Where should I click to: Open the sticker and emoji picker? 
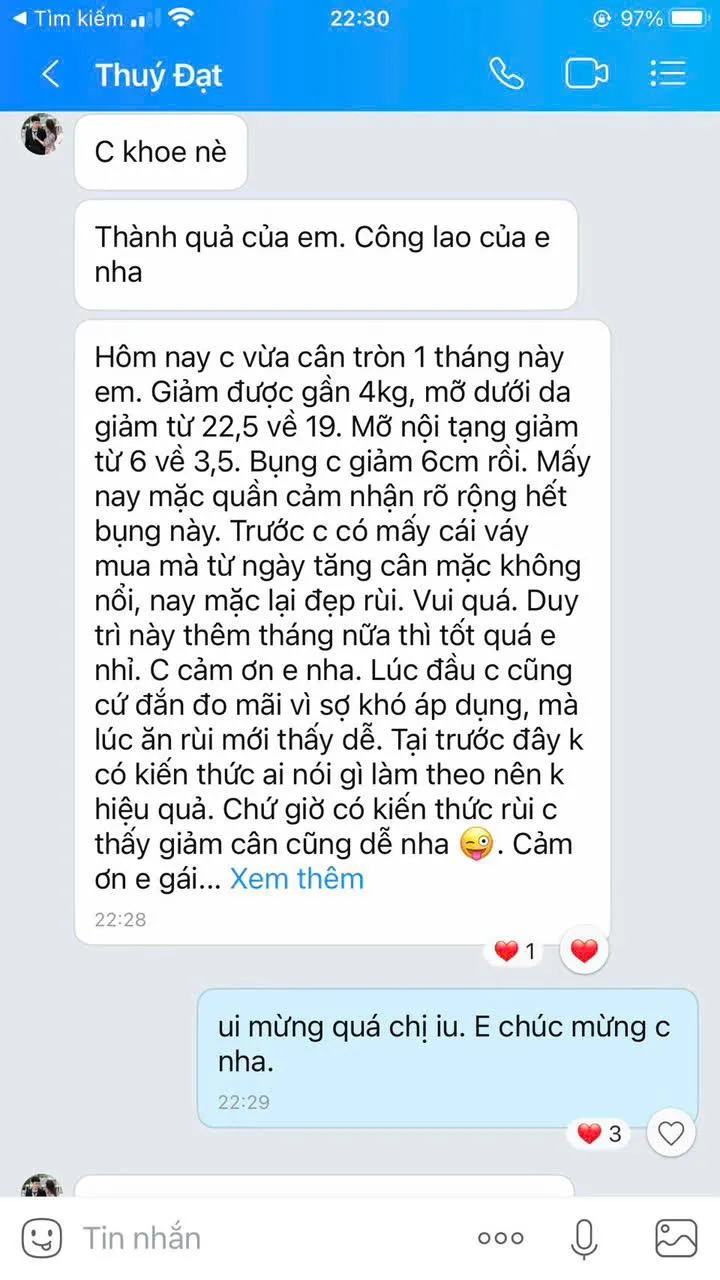coord(42,1238)
